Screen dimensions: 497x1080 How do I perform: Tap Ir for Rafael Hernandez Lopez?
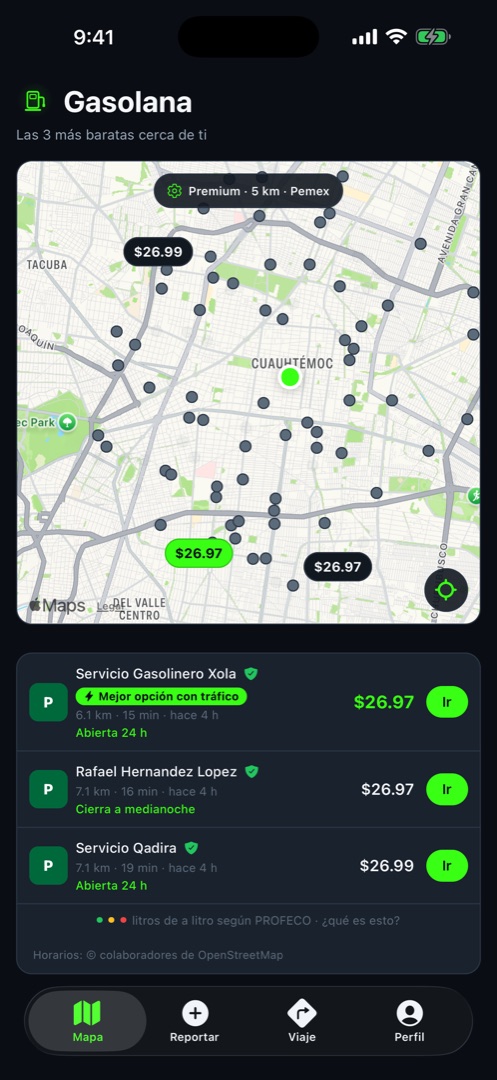(447, 789)
